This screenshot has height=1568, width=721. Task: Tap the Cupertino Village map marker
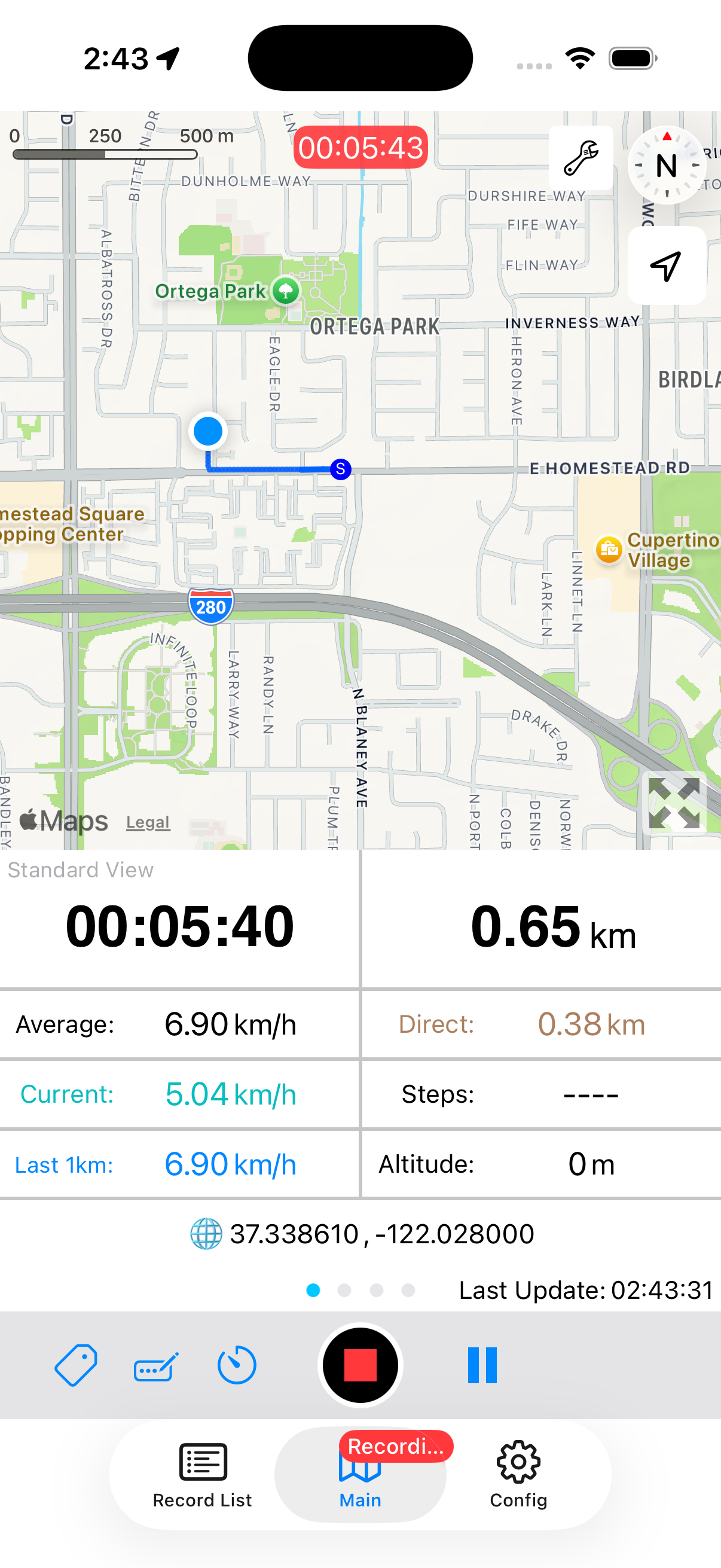[609, 550]
